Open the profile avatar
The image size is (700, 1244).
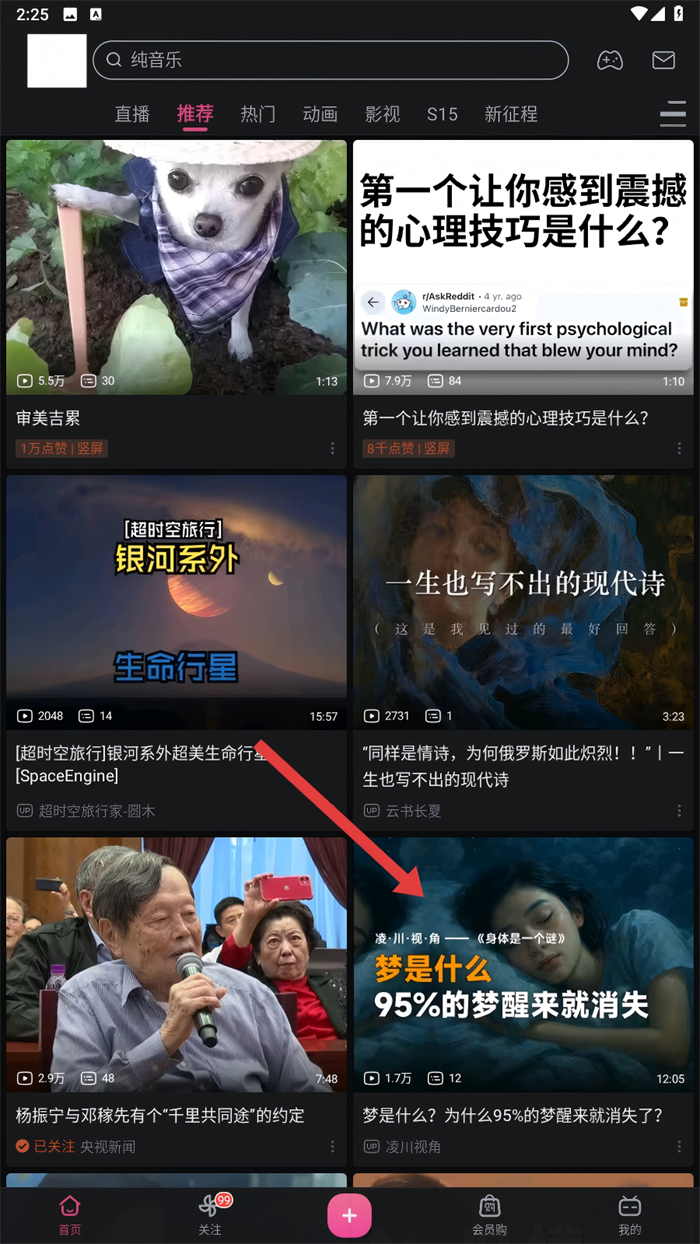[57, 60]
